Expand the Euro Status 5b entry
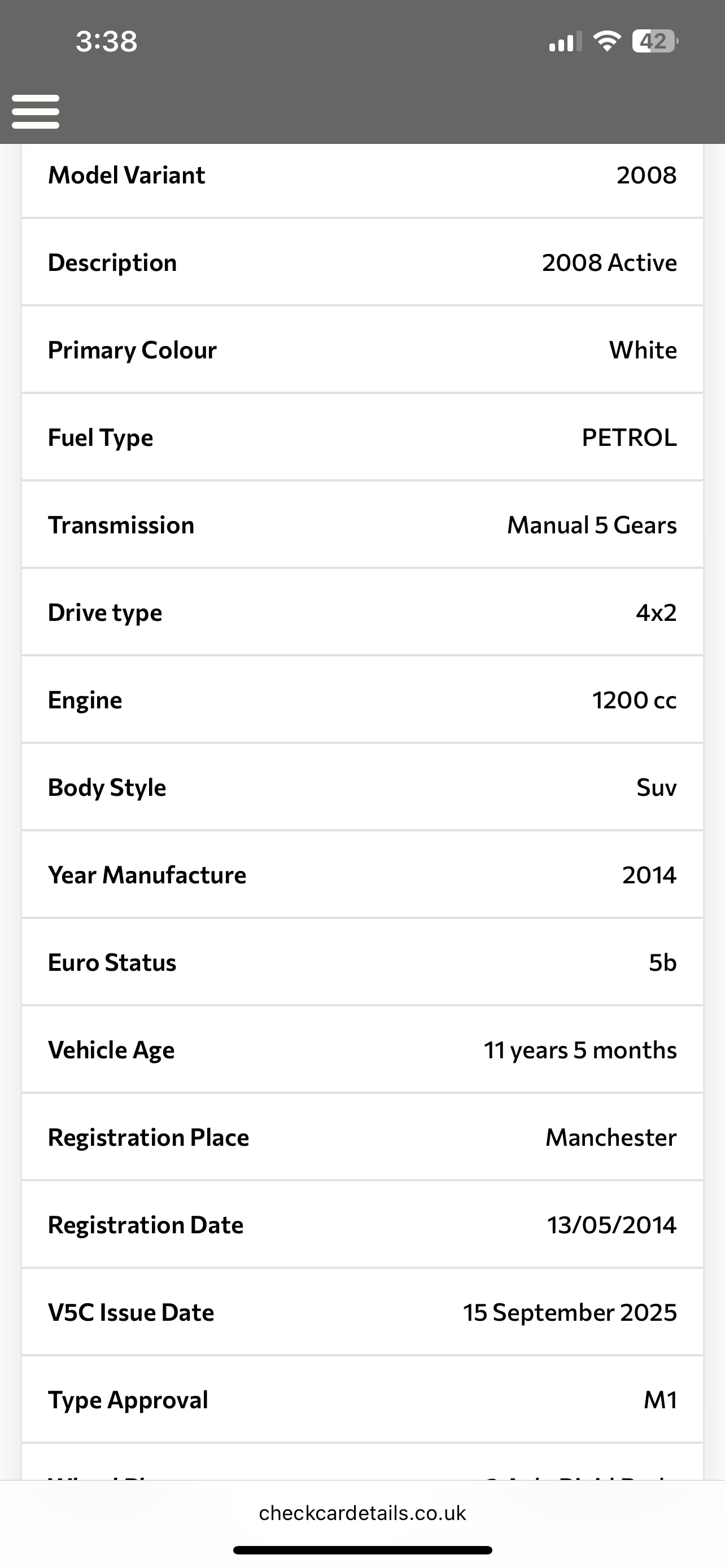The height and width of the screenshot is (1568, 725). click(x=362, y=962)
